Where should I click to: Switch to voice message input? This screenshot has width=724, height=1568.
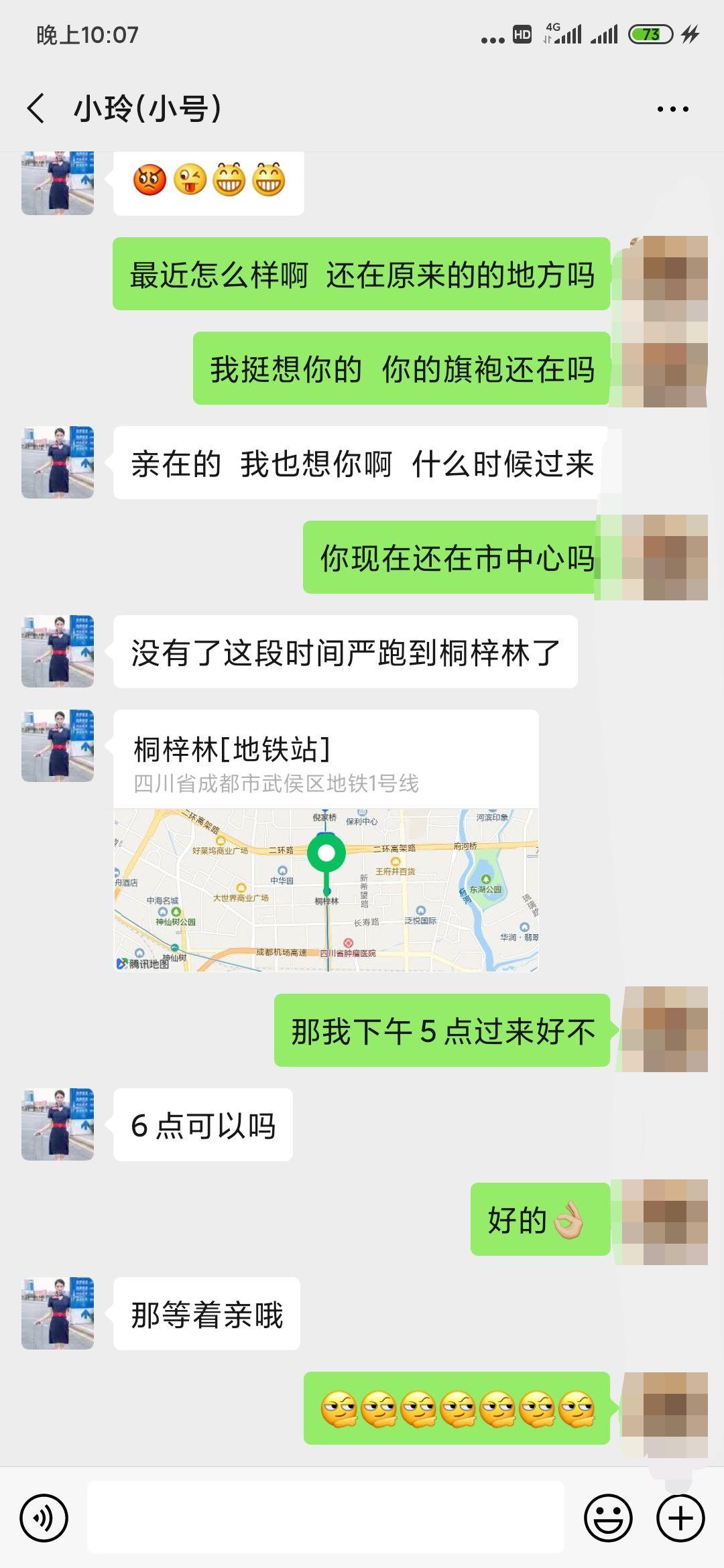click(44, 1518)
